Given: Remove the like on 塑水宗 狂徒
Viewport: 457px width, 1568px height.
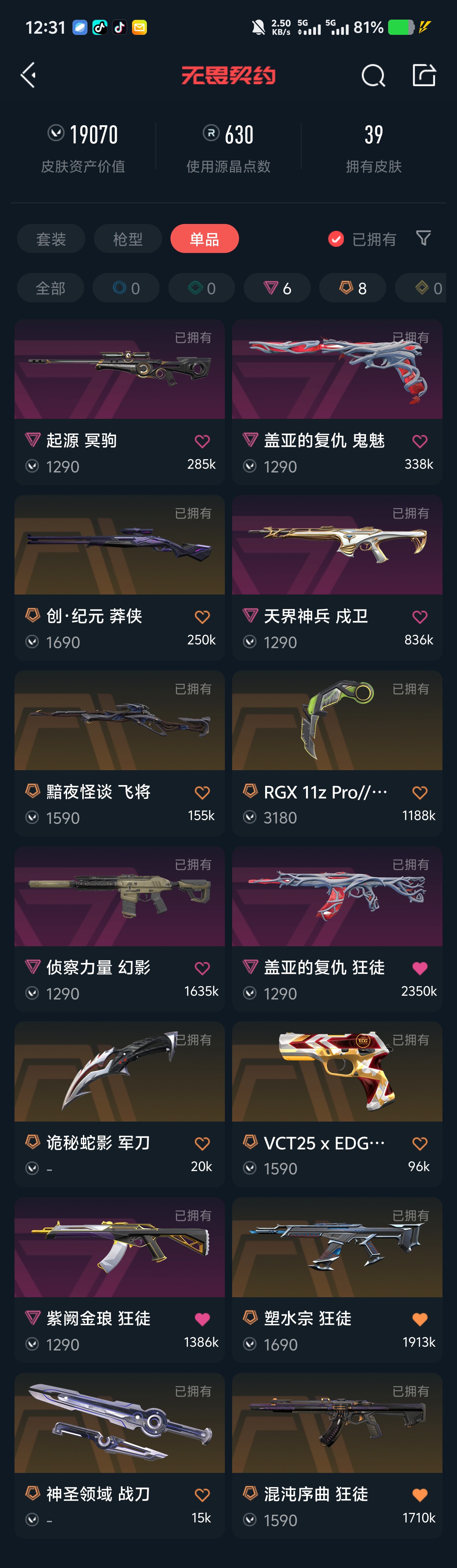Looking at the screenshot, I should coord(420,1320).
